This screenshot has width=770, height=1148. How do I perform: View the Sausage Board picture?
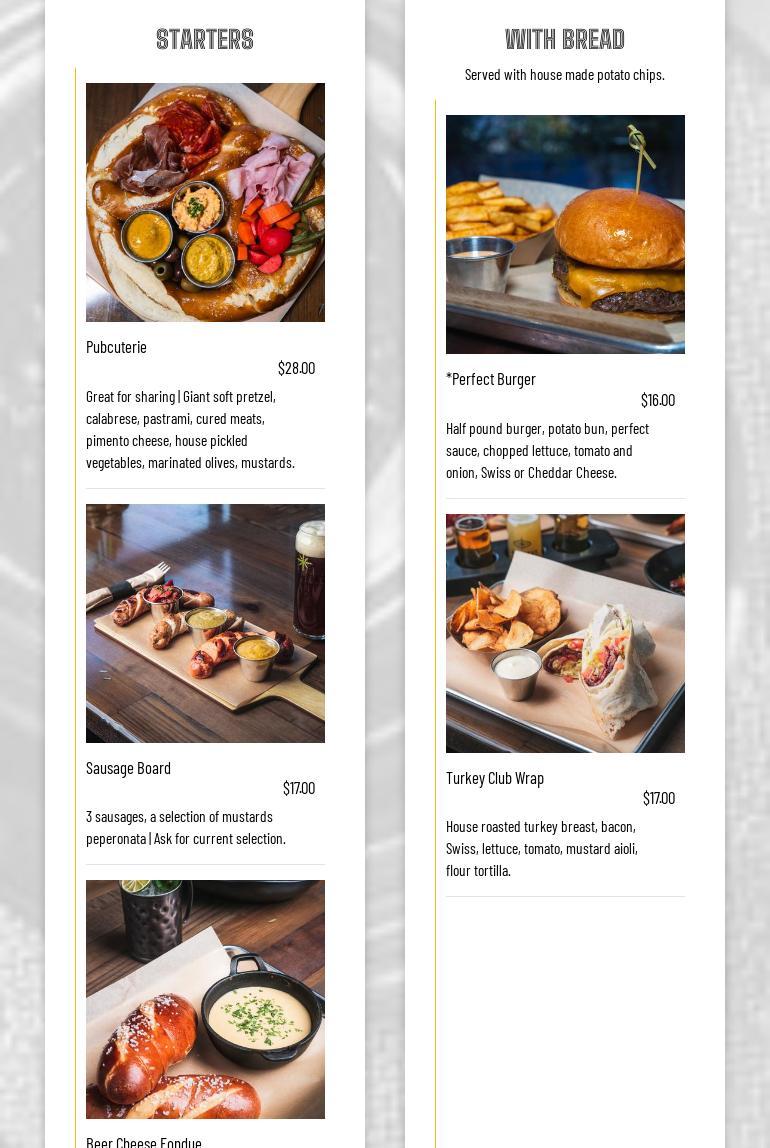tap(205, 623)
